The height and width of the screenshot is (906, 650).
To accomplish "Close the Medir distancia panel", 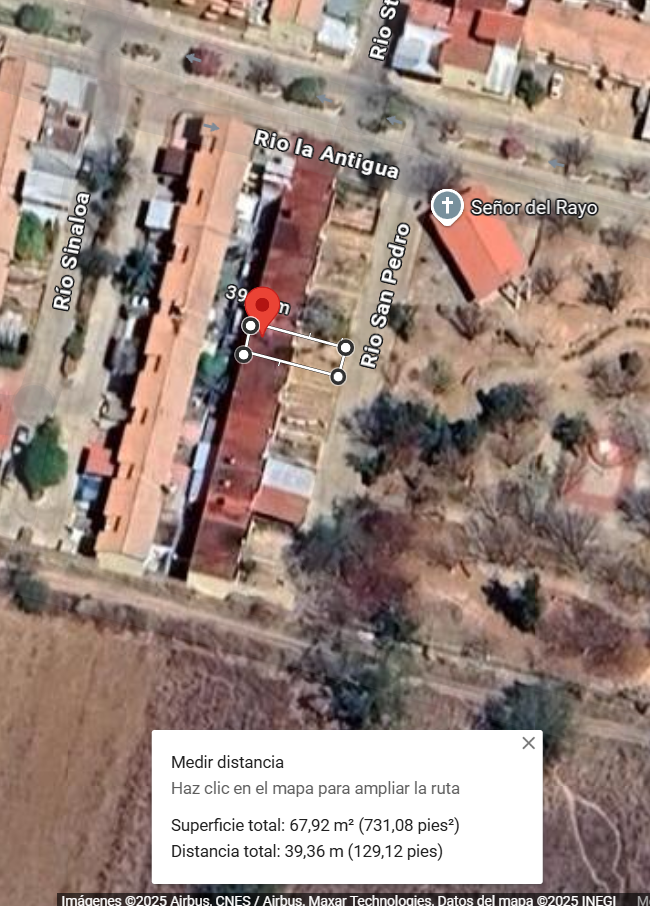I will tap(528, 743).
